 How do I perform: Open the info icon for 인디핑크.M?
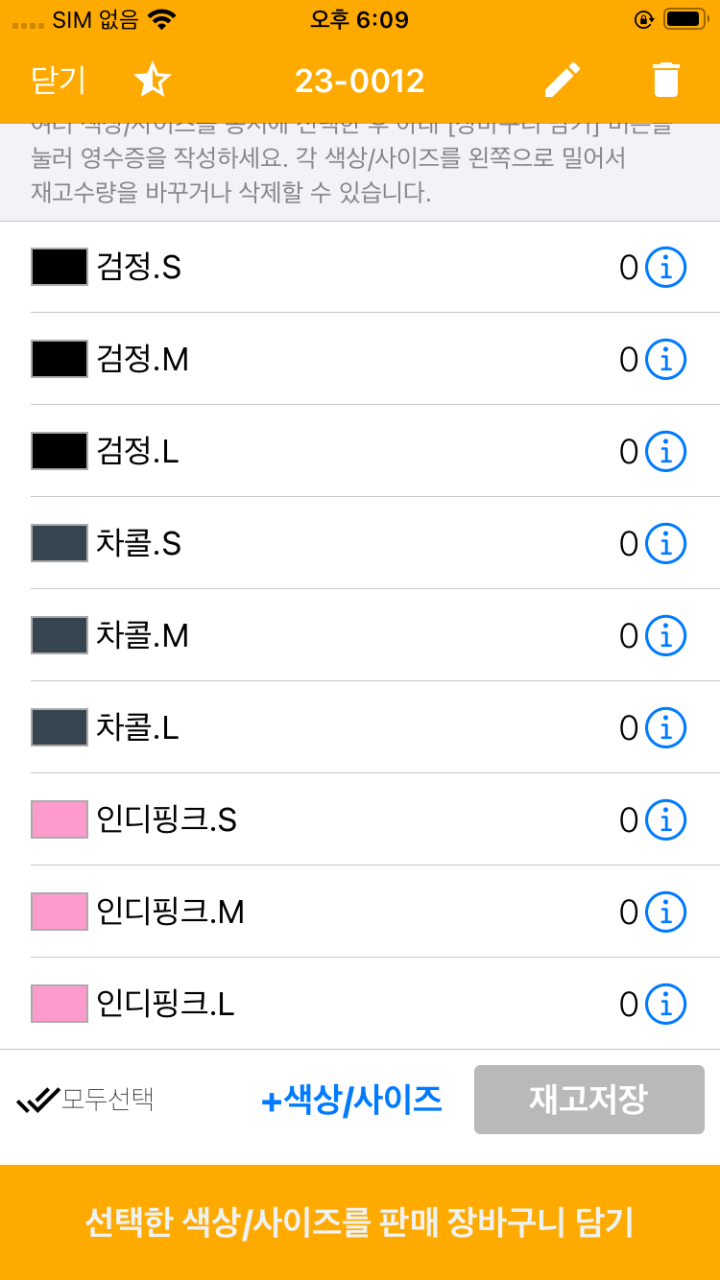pos(666,912)
